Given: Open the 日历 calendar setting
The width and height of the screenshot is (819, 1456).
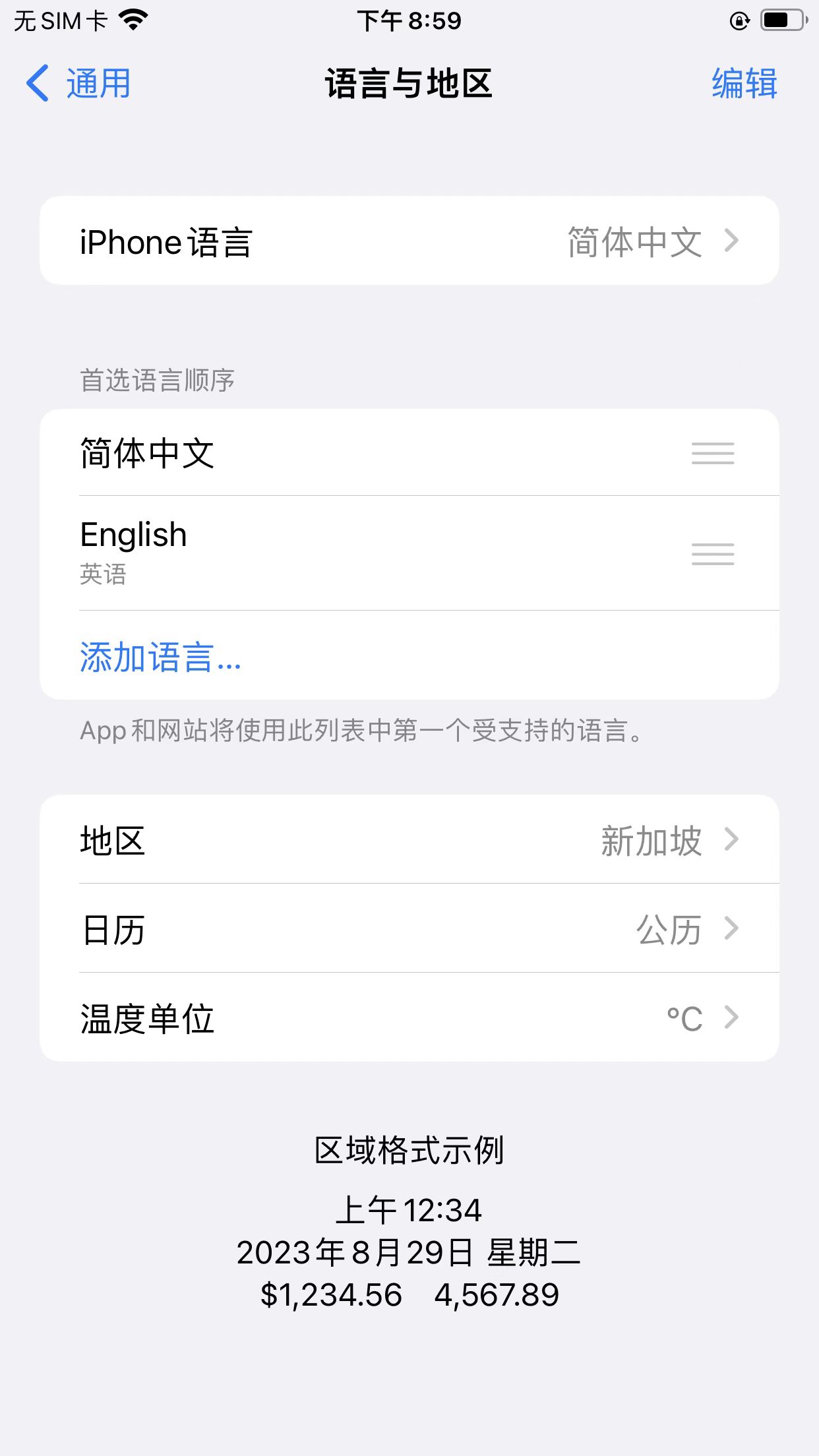Looking at the screenshot, I should (x=409, y=928).
